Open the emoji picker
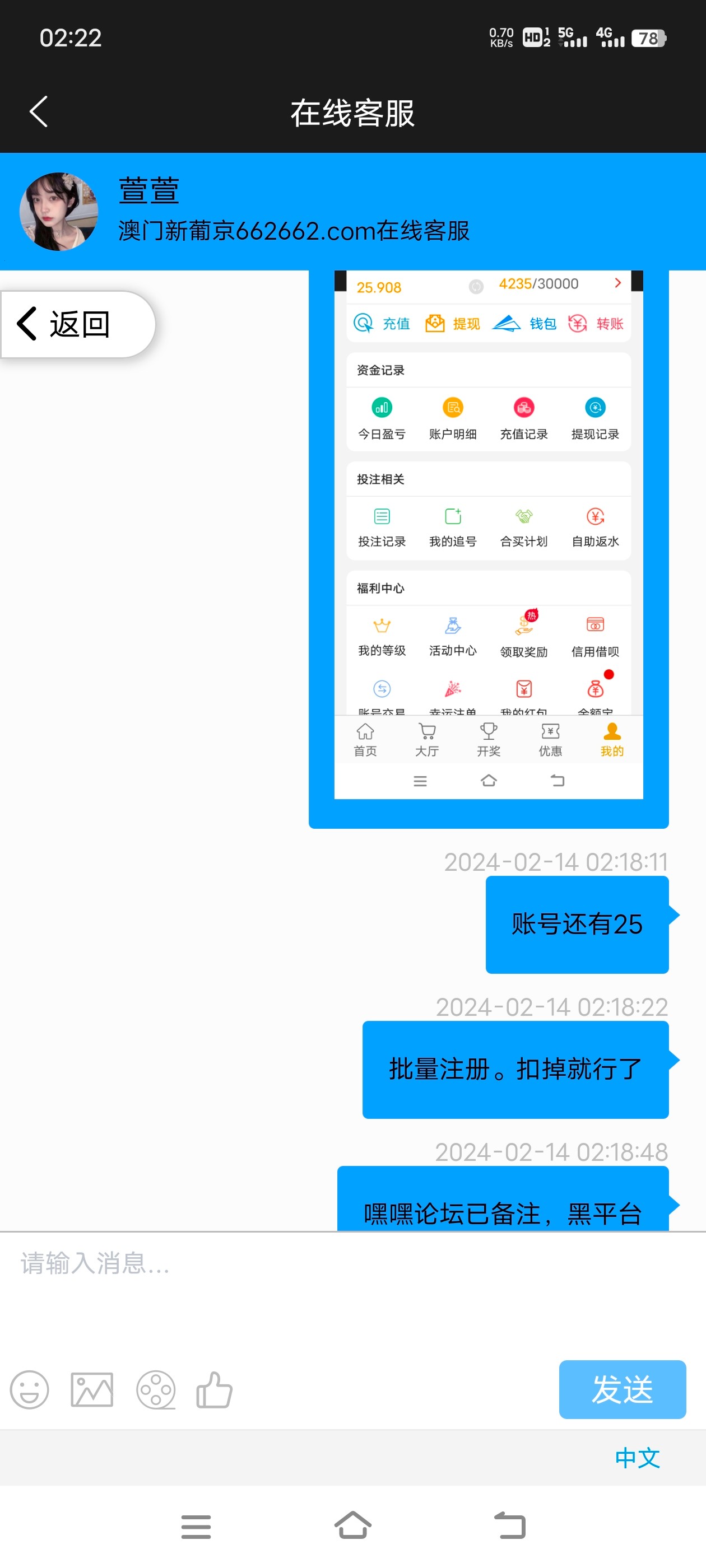 pos(29,1390)
